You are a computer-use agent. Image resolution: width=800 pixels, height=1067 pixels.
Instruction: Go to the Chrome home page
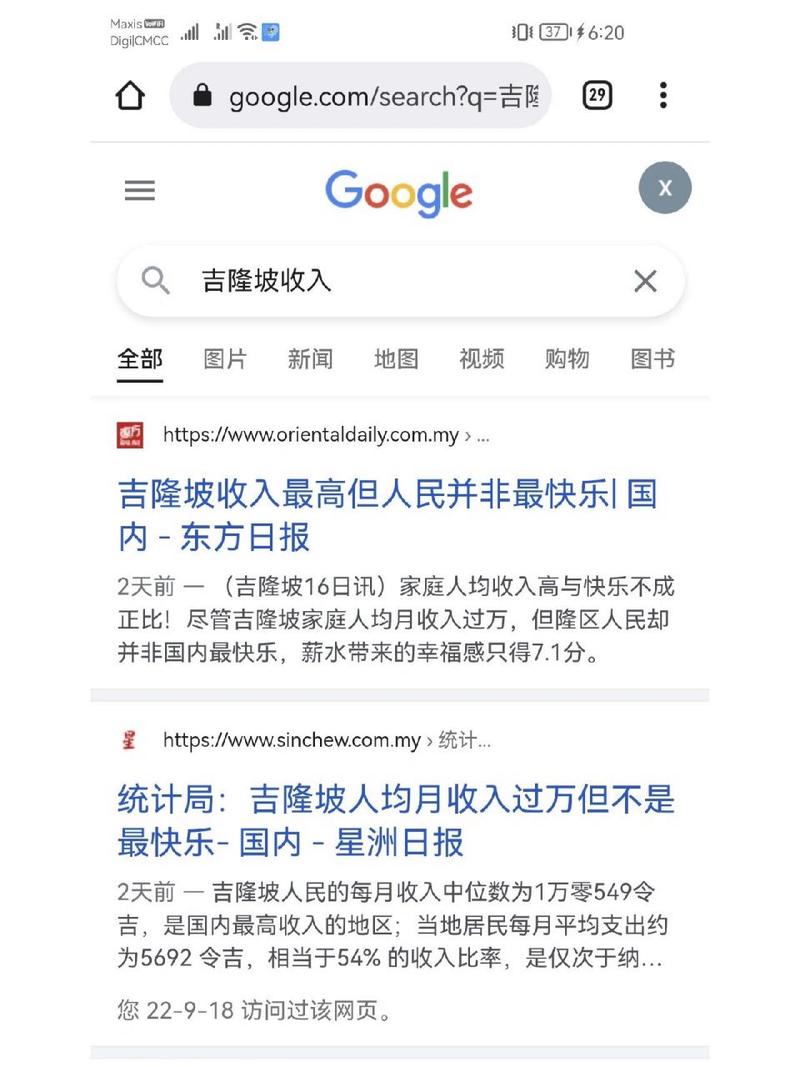131,96
